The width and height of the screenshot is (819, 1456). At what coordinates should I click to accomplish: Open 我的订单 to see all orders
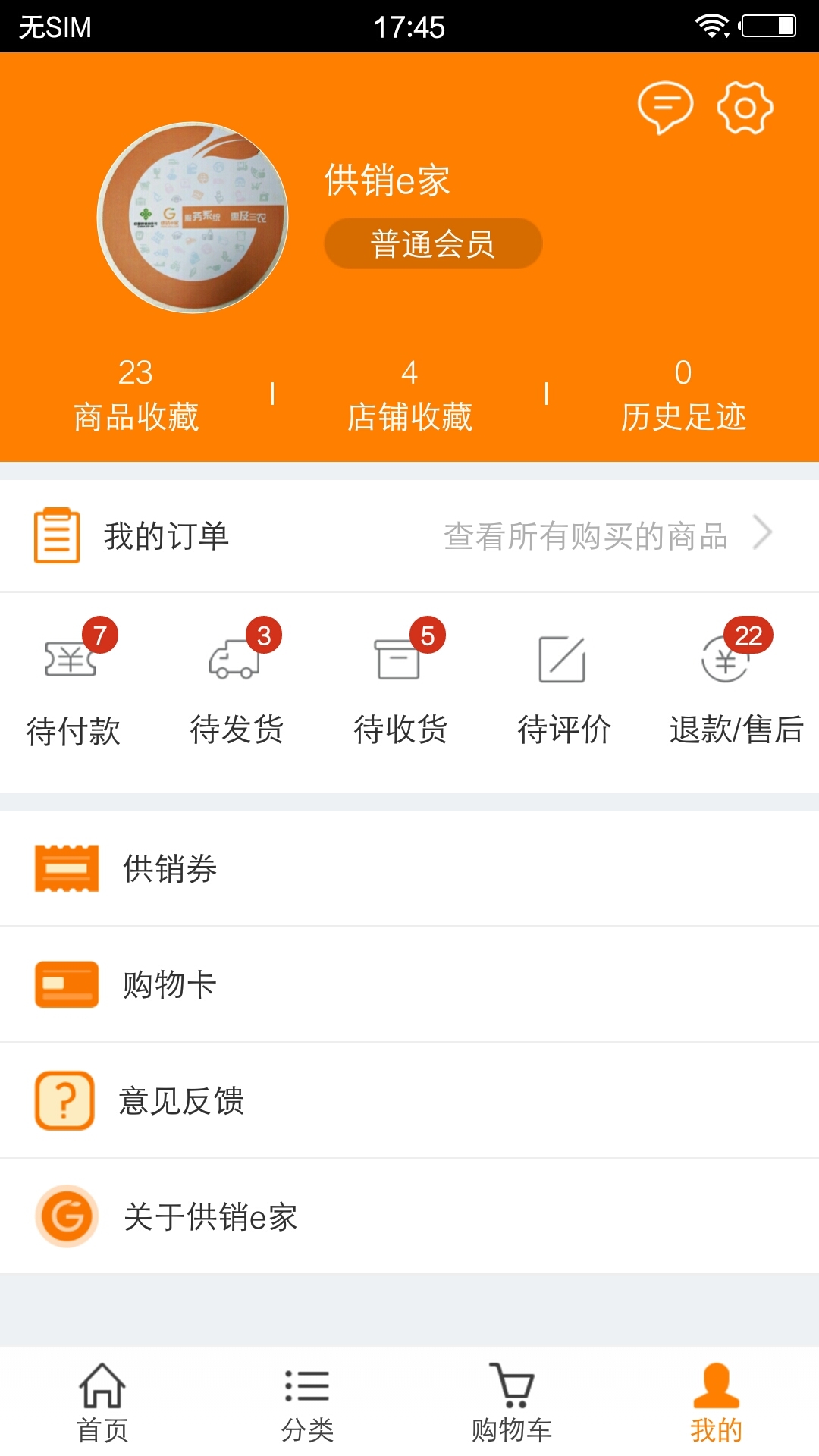pyautogui.click(x=409, y=535)
